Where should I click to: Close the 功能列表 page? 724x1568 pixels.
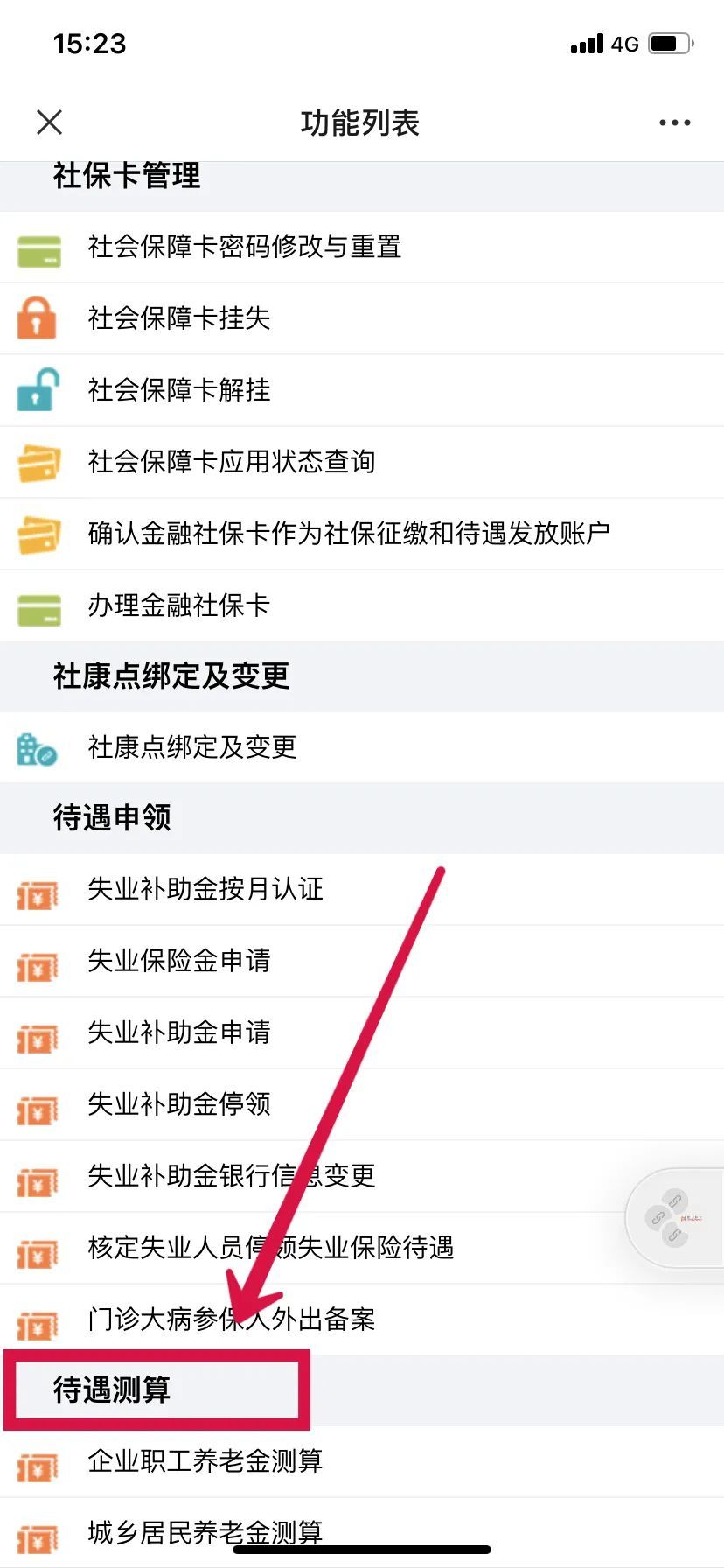point(50,122)
